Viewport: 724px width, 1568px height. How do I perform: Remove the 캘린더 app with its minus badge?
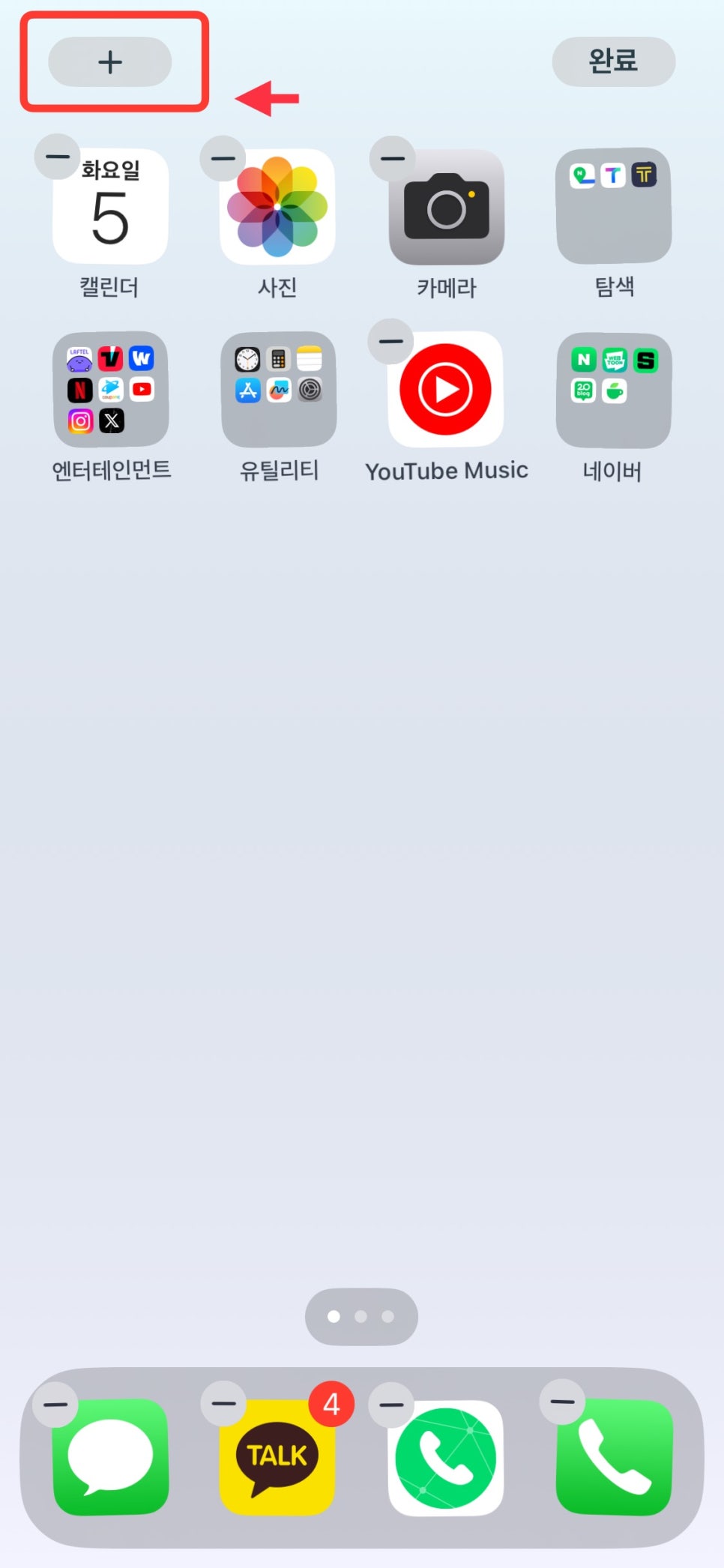click(x=57, y=157)
